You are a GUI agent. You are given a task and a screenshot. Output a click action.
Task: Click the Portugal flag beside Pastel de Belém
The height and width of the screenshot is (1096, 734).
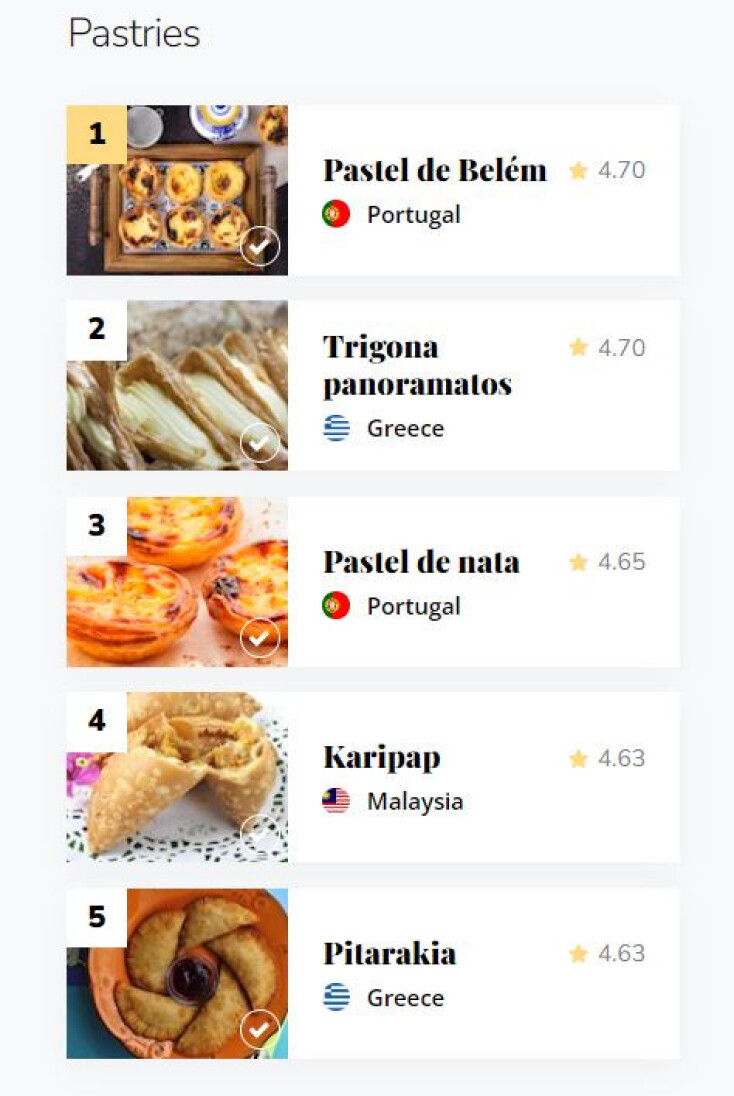(334, 214)
